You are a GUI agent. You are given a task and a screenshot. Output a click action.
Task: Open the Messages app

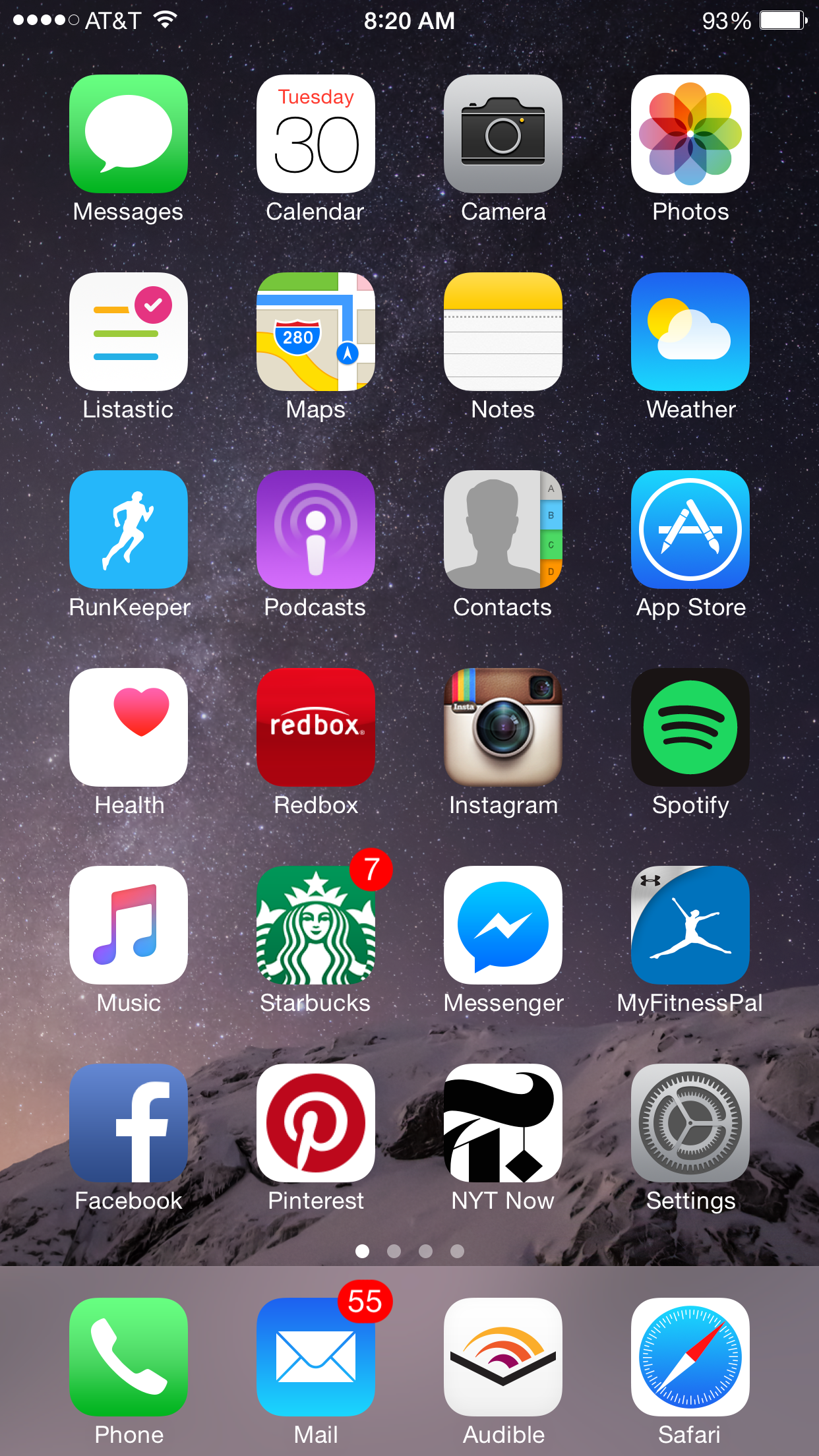(x=129, y=134)
